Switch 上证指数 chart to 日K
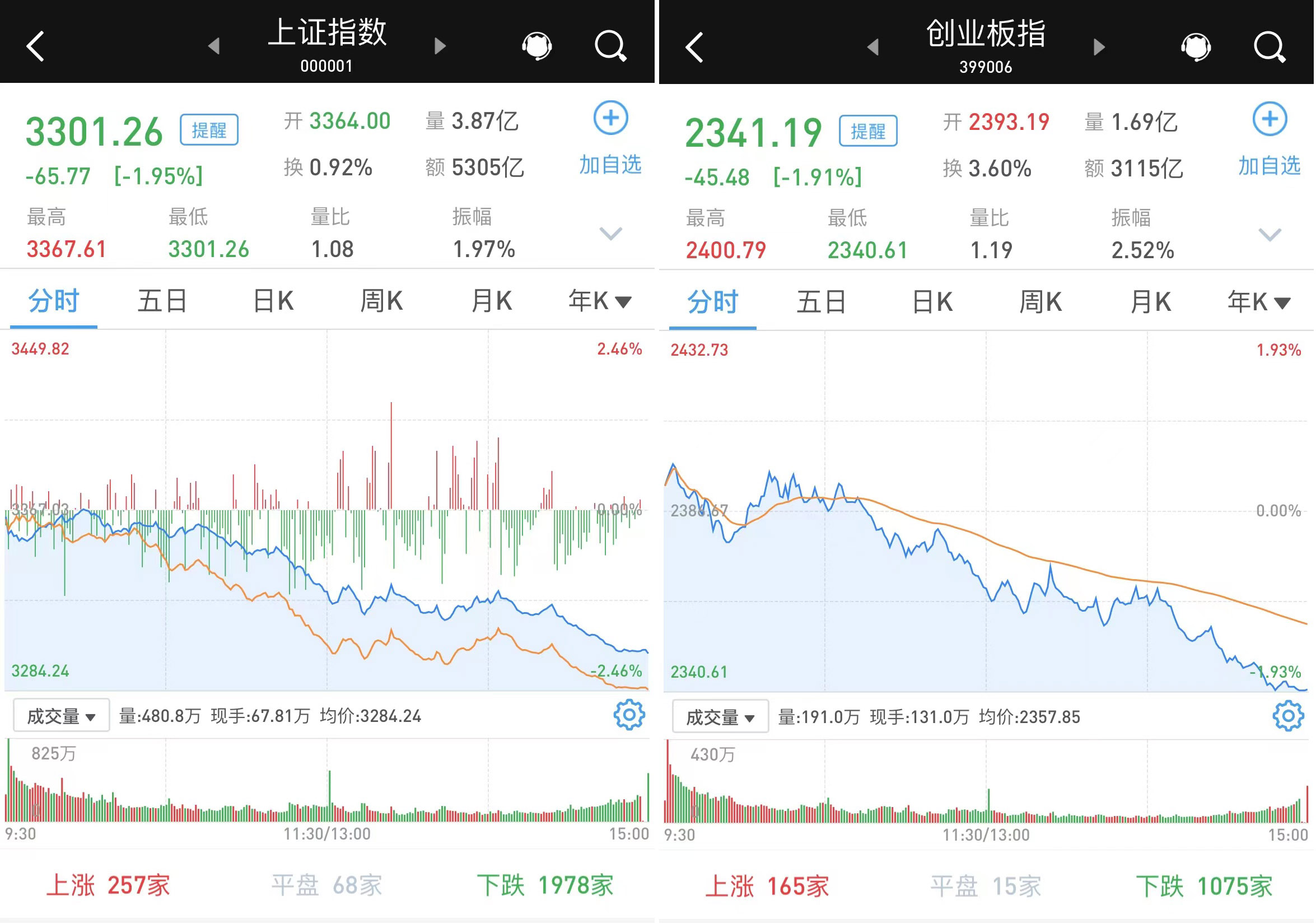The image size is (1316, 923). [x=273, y=301]
